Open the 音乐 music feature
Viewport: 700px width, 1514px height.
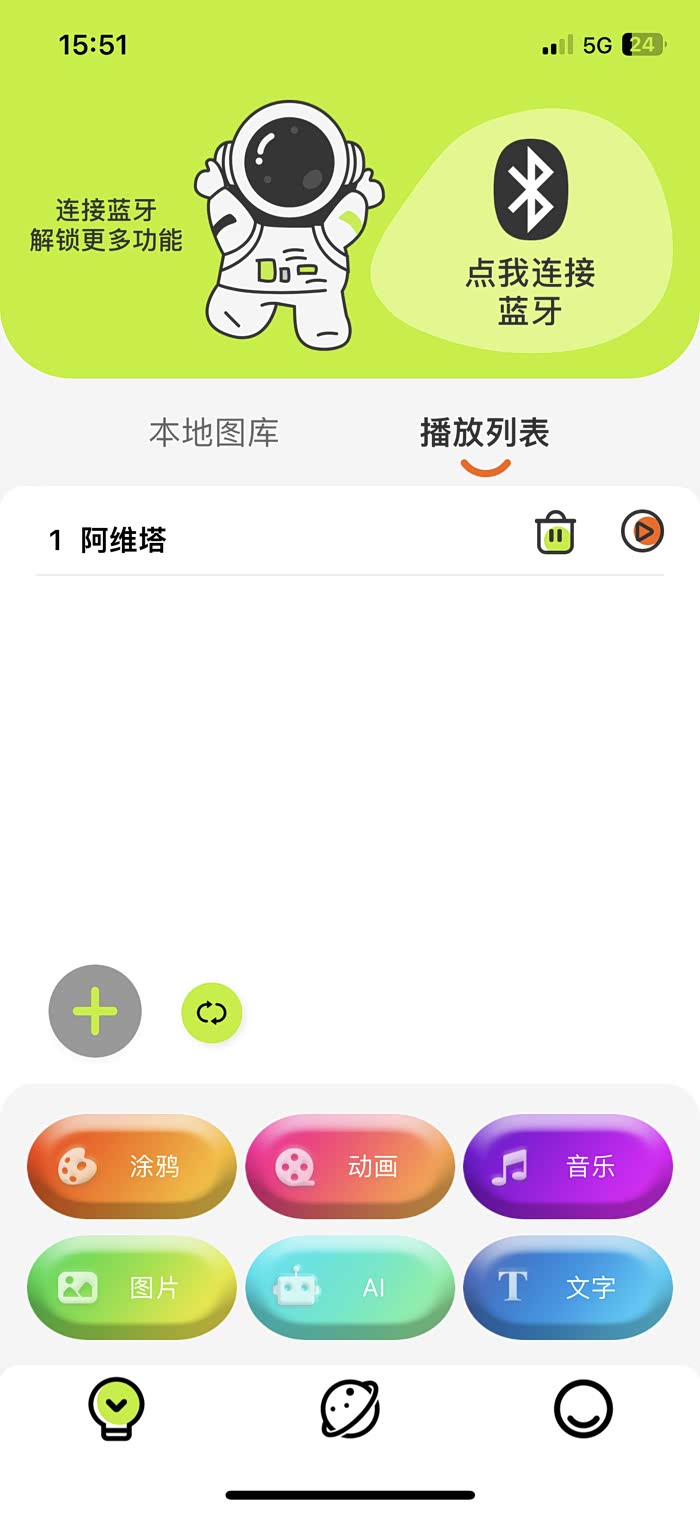pos(568,1166)
